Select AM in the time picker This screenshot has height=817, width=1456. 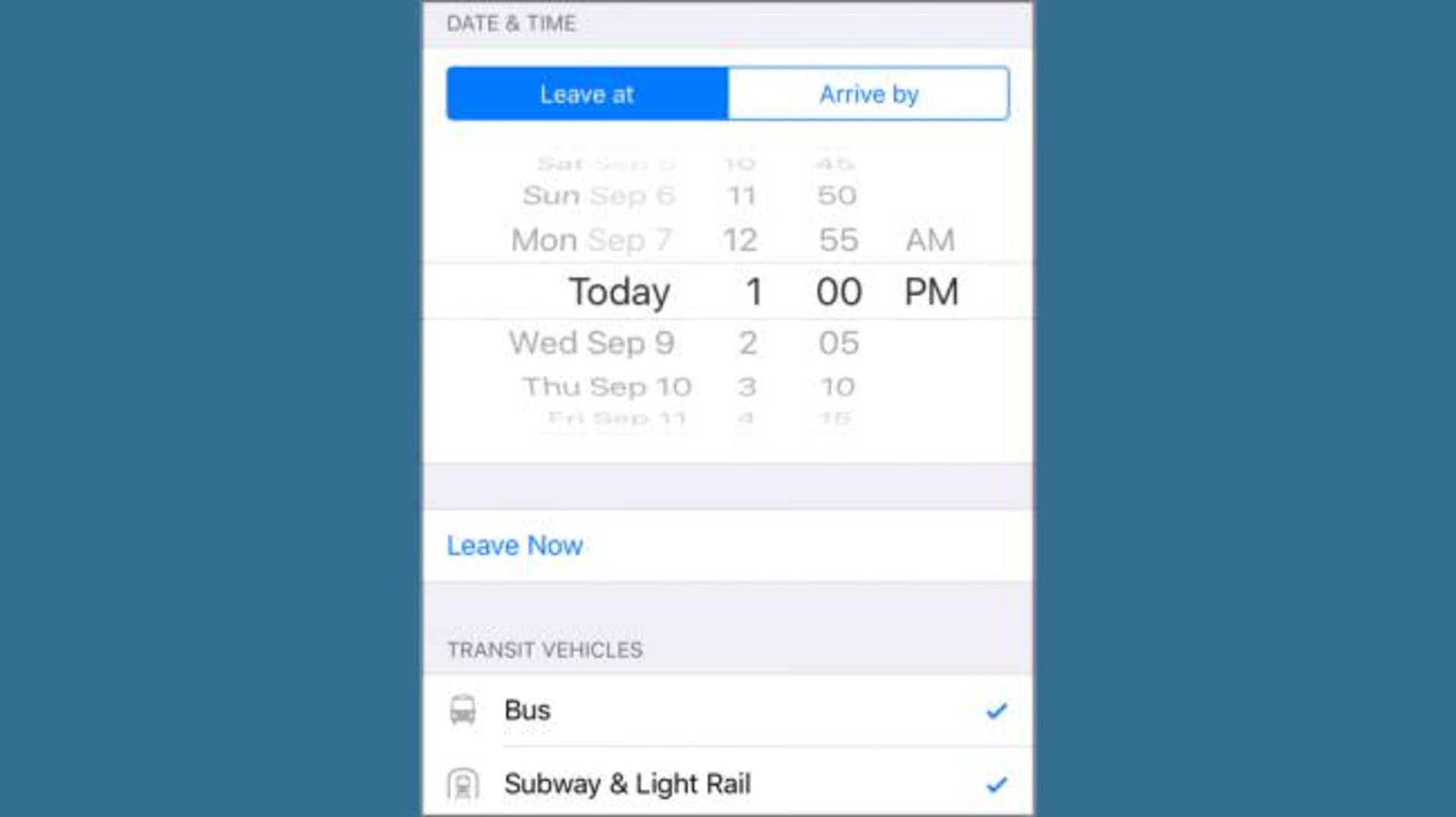click(930, 240)
